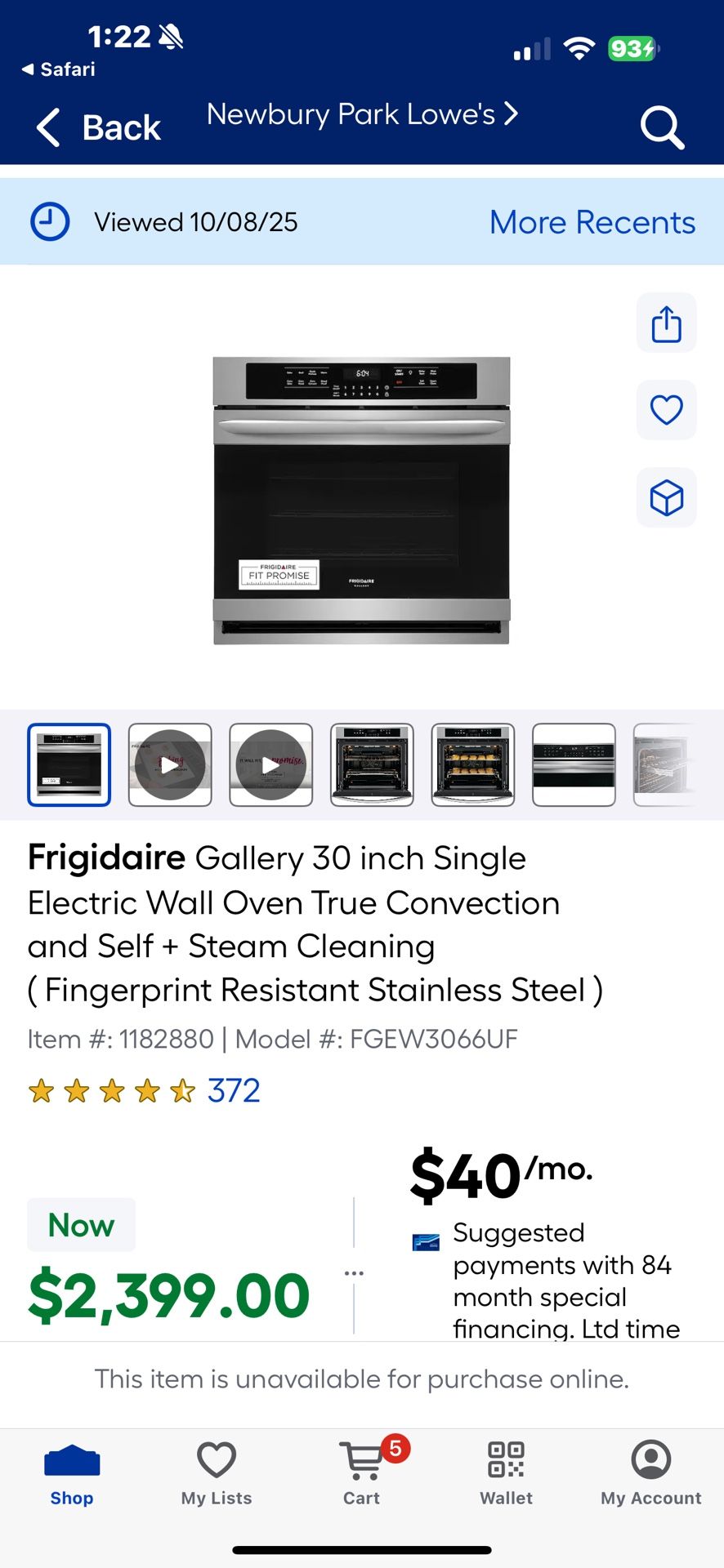The image size is (724, 1568).
Task: Show the oven photo with baked goods
Action: 473,765
